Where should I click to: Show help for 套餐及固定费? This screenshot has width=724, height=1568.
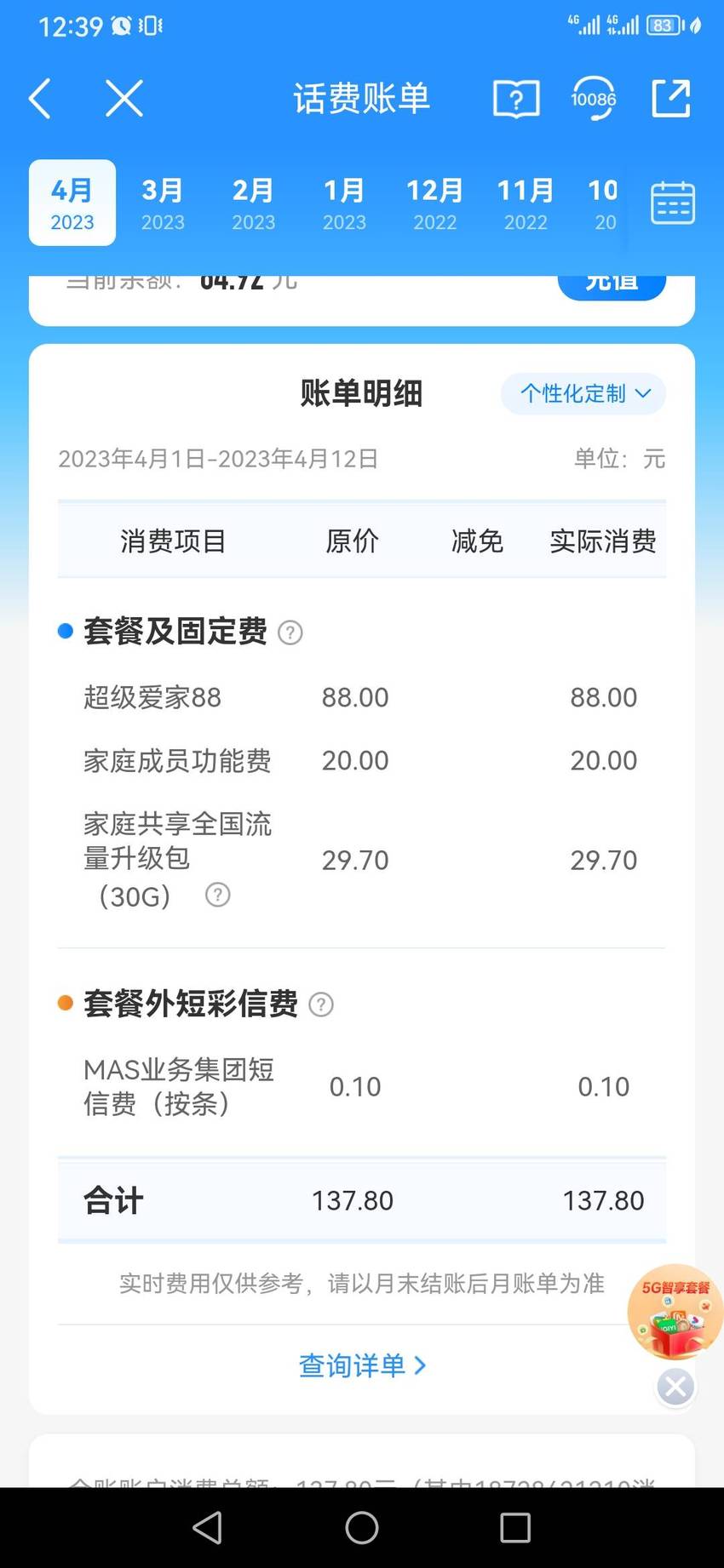point(290,632)
